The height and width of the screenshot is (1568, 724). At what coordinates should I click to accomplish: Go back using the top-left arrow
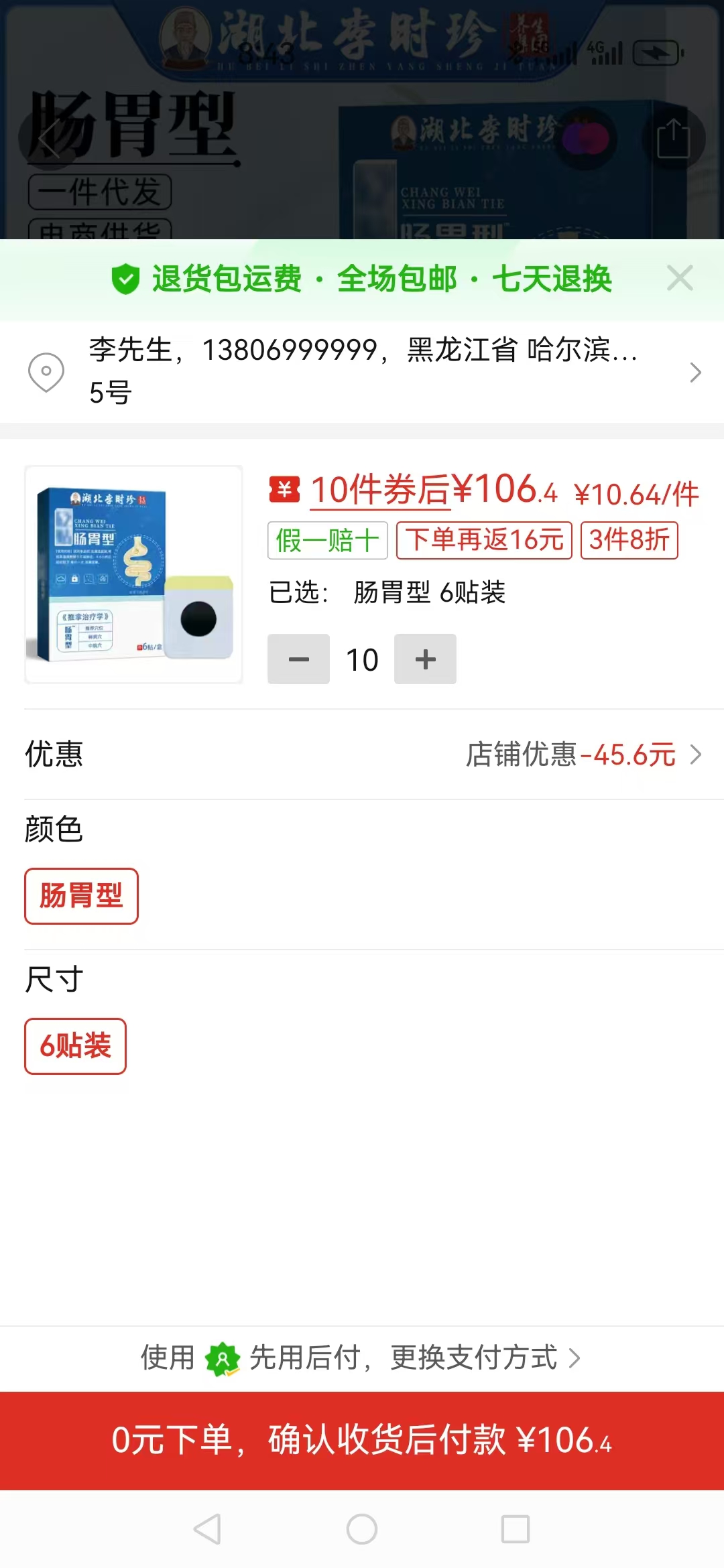pyautogui.click(x=48, y=139)
